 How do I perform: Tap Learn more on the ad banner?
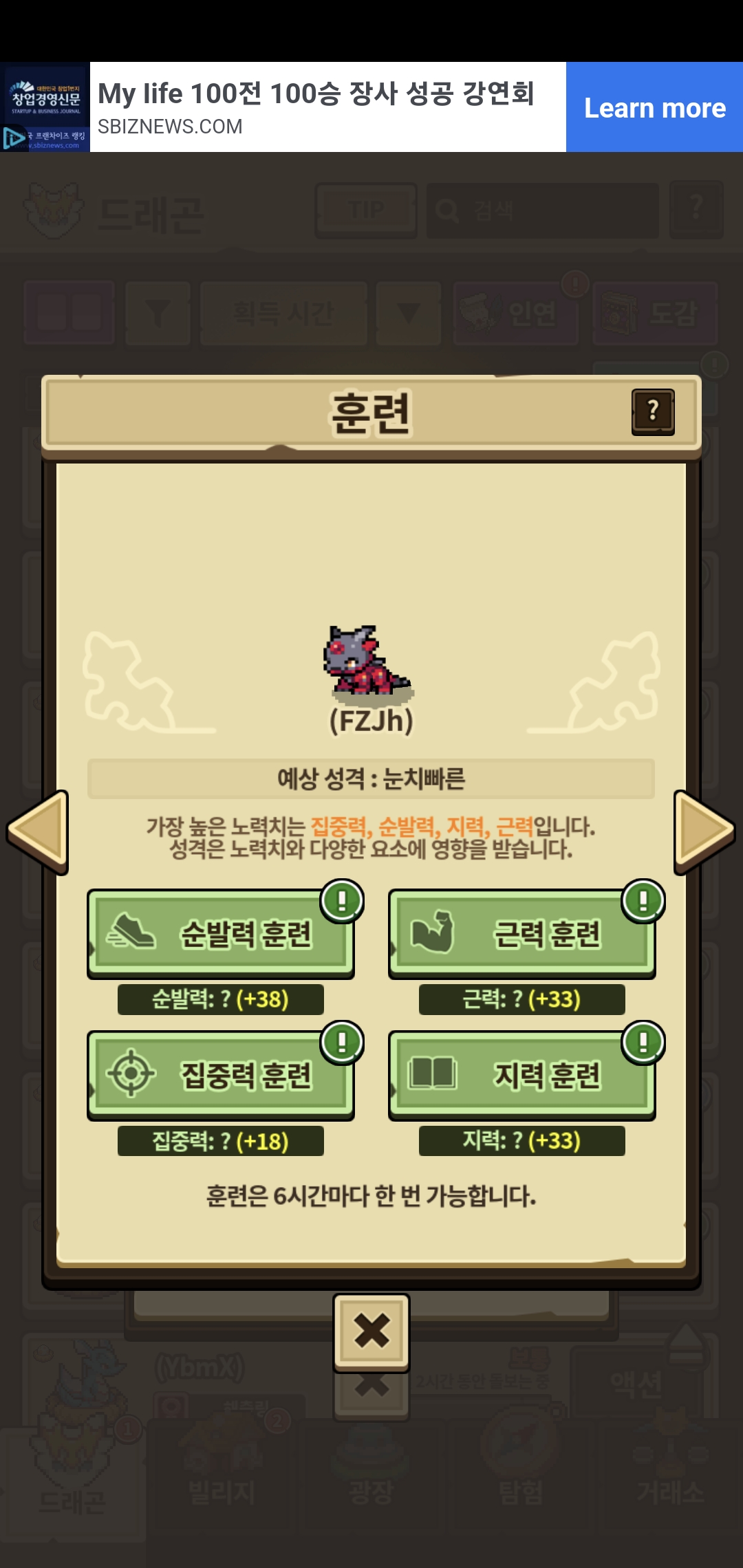654,107
